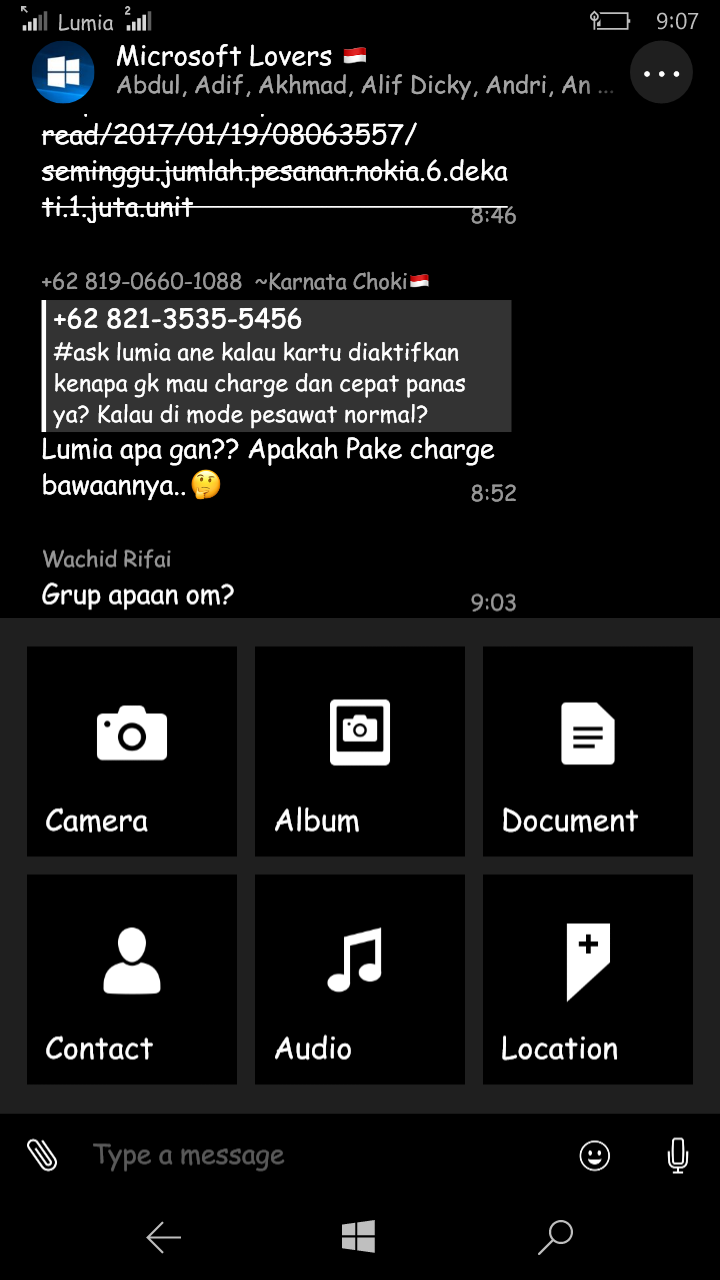Open the three-dots overflow menu
This screenshot has height=1280, width=720.
point(661,73)
